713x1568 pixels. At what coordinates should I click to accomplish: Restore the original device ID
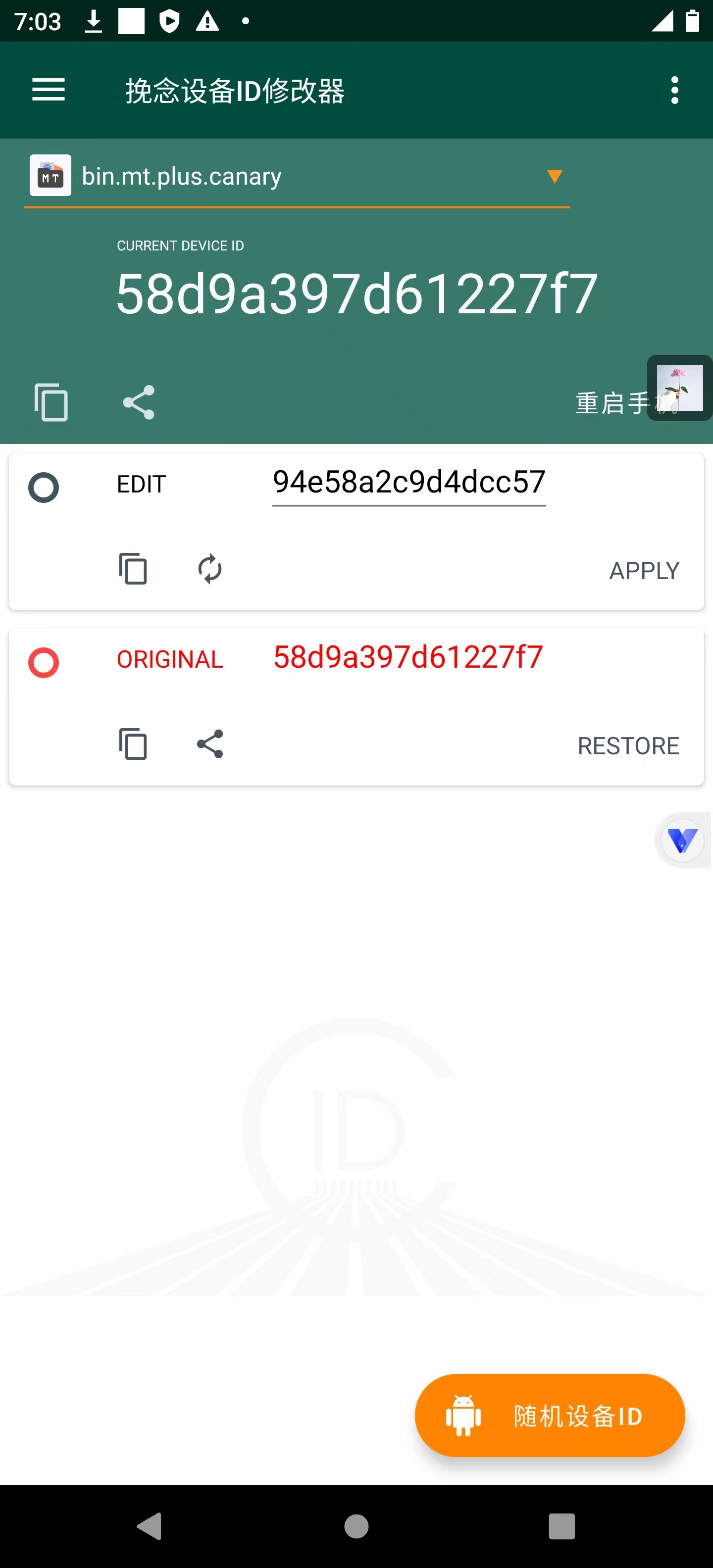[628, 746]
